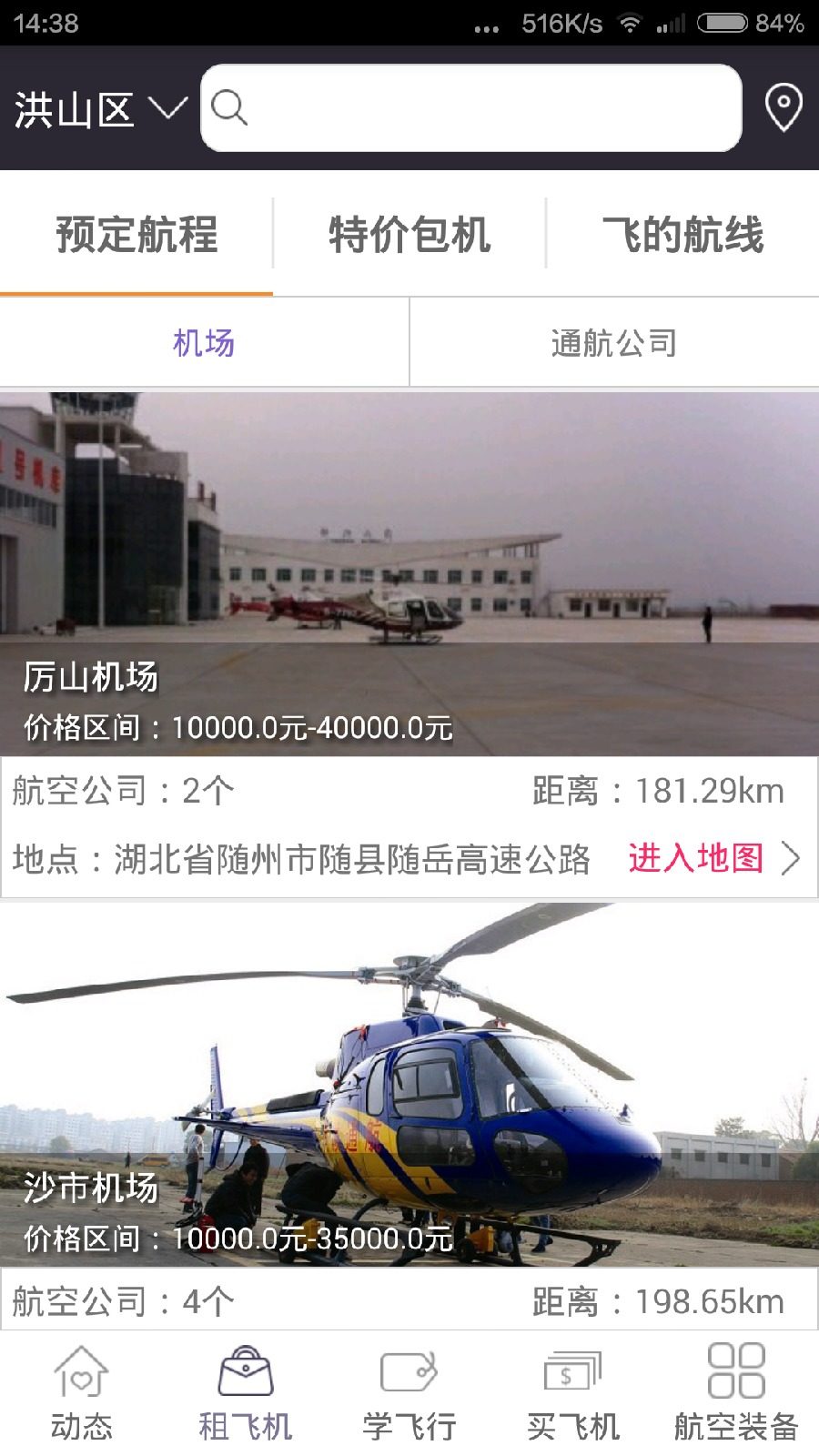The height and width of the screenshot is (1456, 819).
Task: Open the 租飞机 bottom tab
Action: [x=246, y=1394]
